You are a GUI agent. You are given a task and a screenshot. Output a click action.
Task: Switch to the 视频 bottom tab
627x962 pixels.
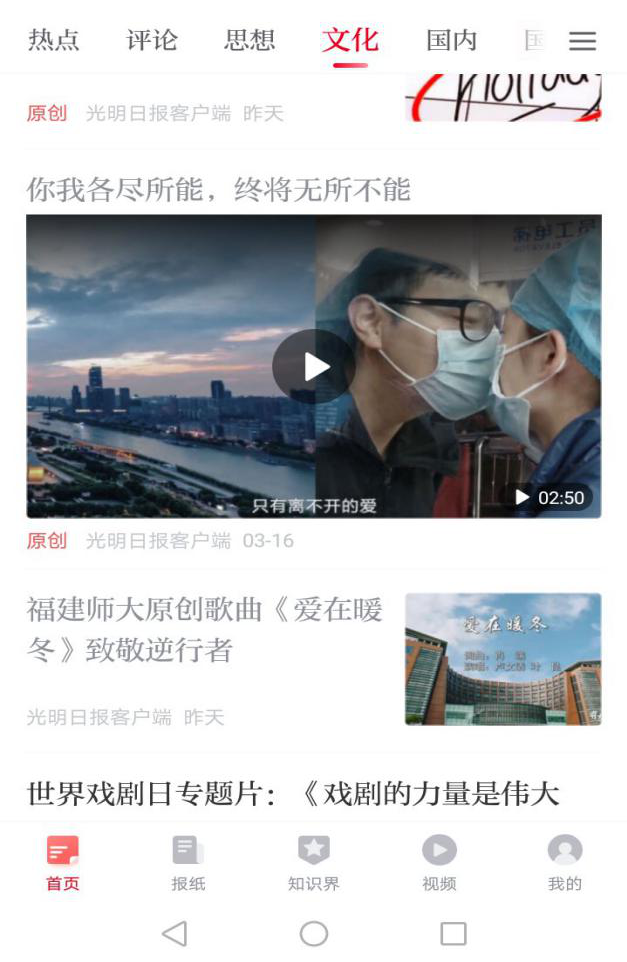(x=439, y=864)
